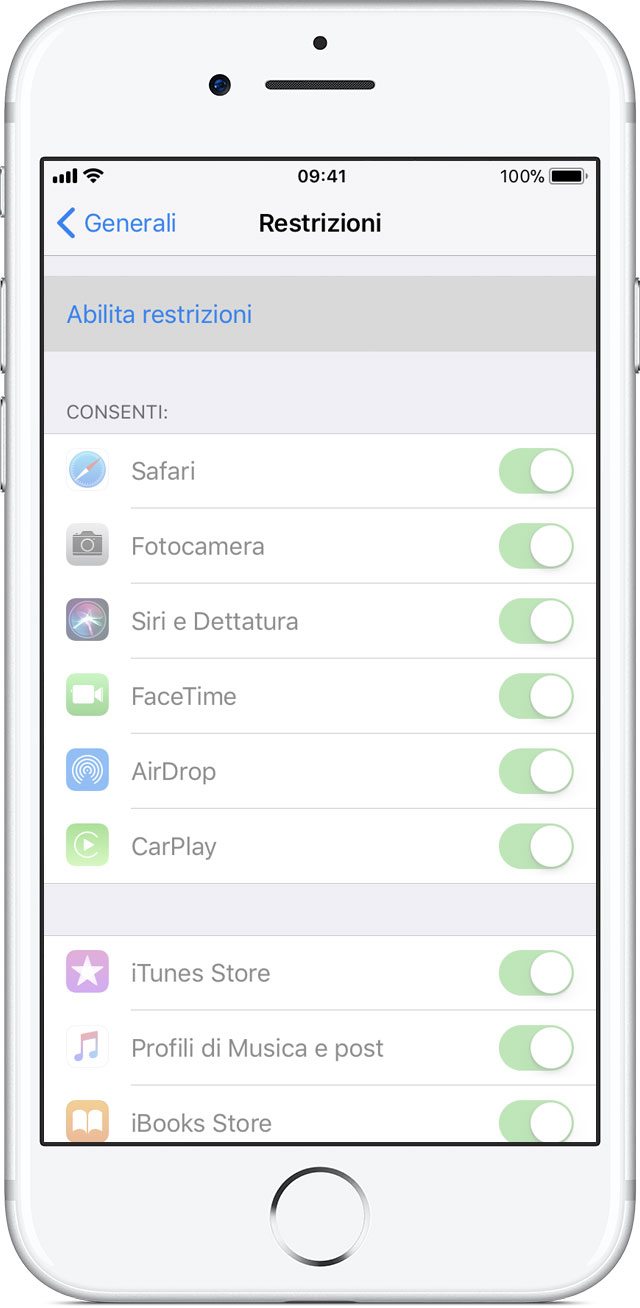
Task: Toggle the iBooks Store switch
Action: click(x=536, y=1122)
